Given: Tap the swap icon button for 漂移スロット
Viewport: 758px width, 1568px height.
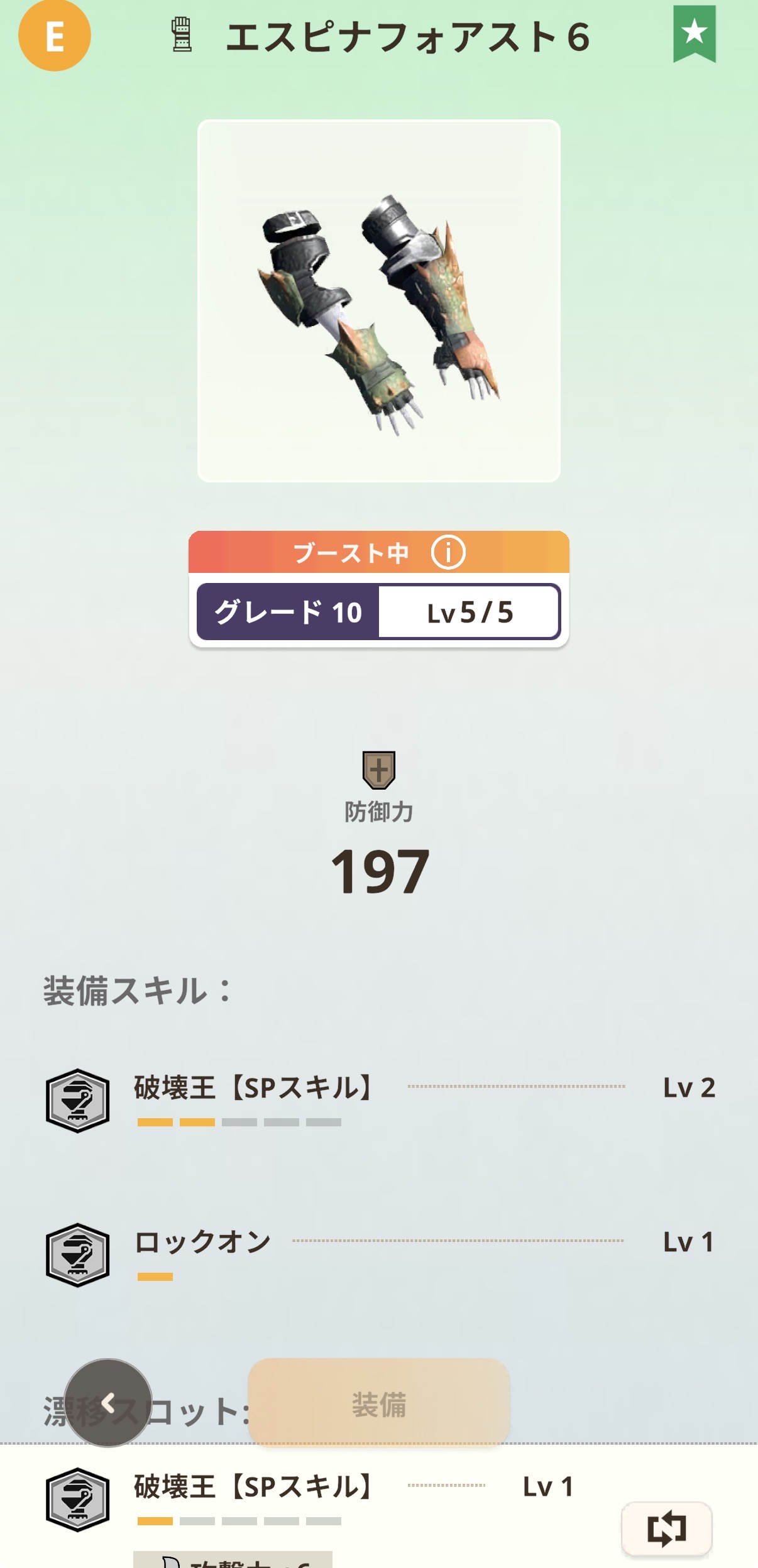Looking at the screenshot, I should tap(666, 1528).
